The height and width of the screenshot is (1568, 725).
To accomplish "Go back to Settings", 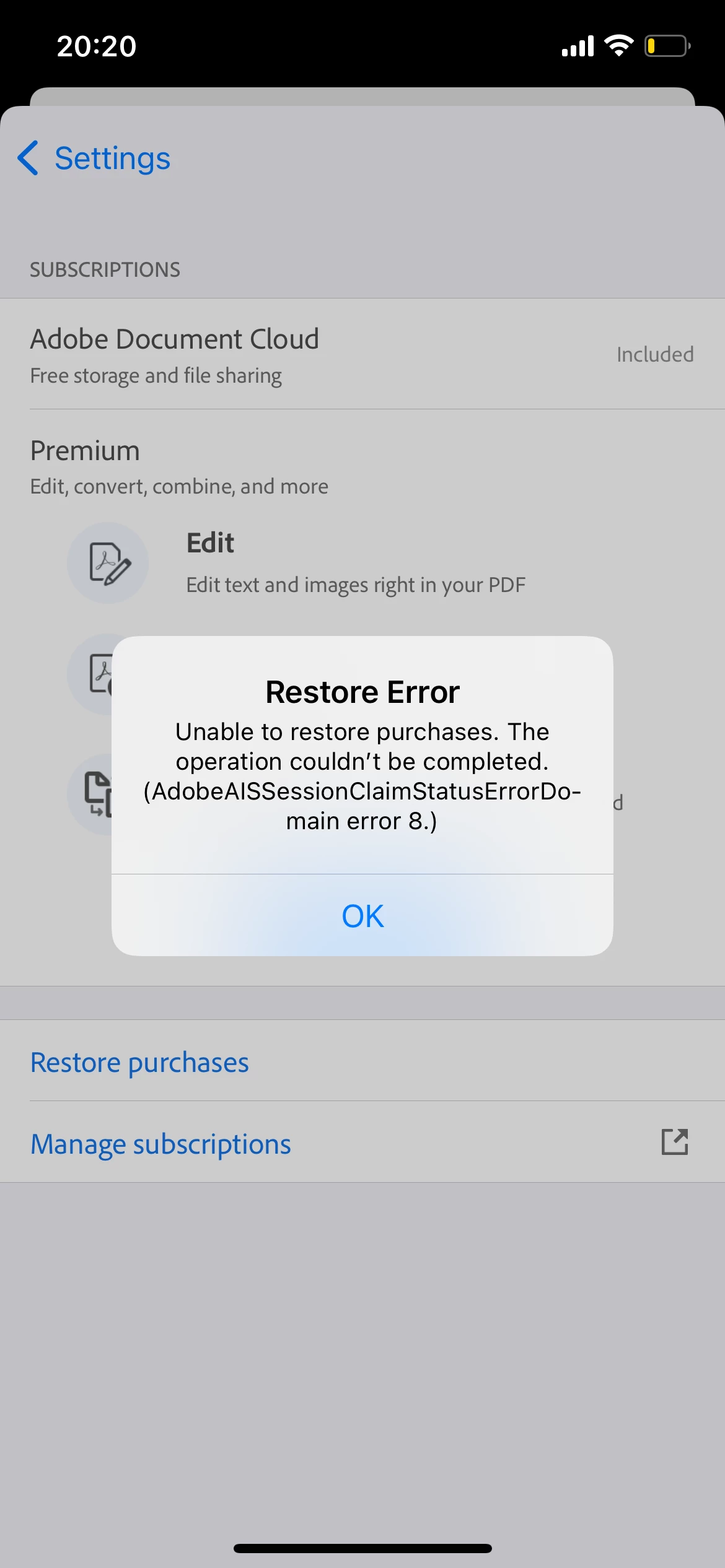I will coord(94,158).
